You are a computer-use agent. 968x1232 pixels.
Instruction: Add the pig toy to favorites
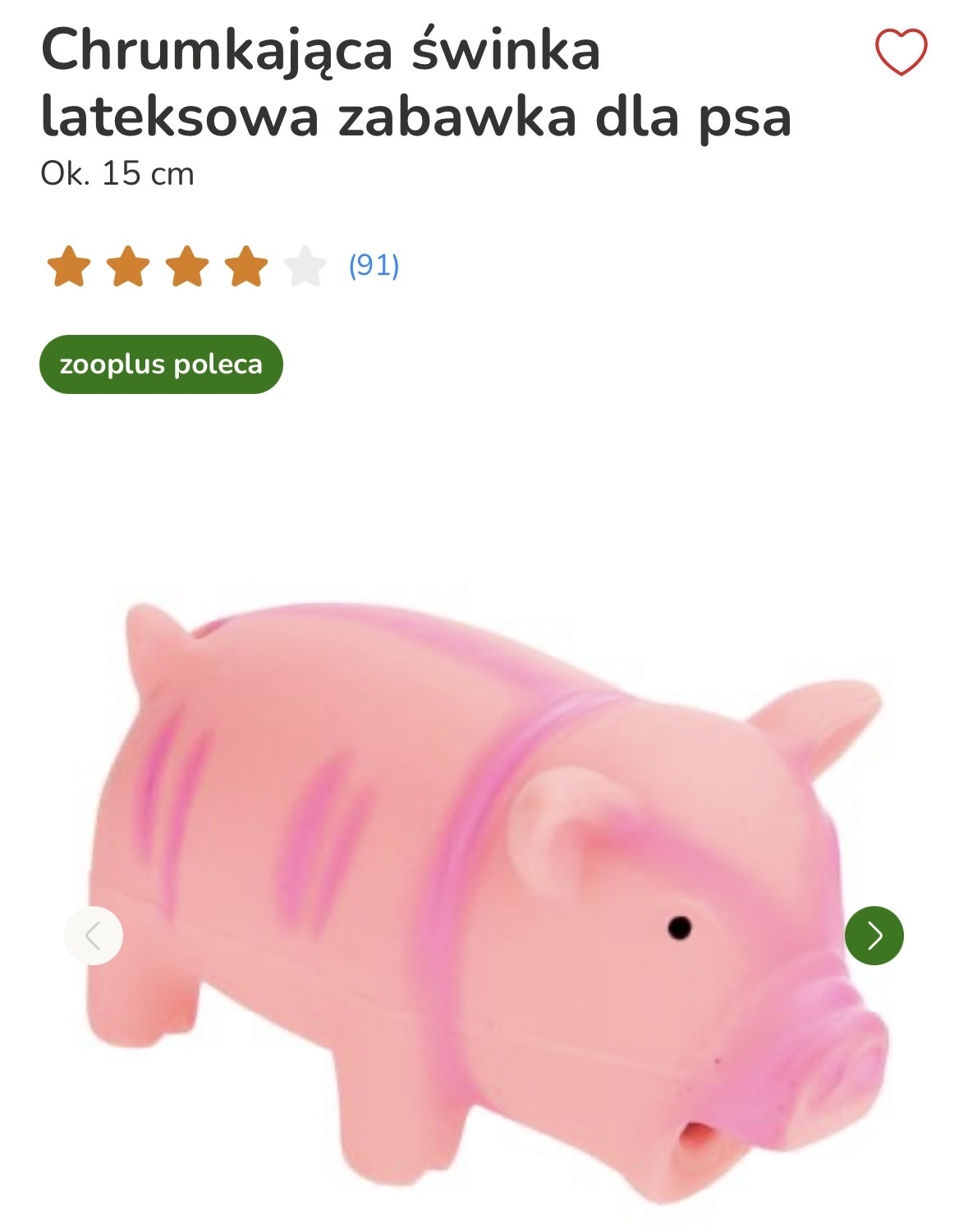coord(901,52)
